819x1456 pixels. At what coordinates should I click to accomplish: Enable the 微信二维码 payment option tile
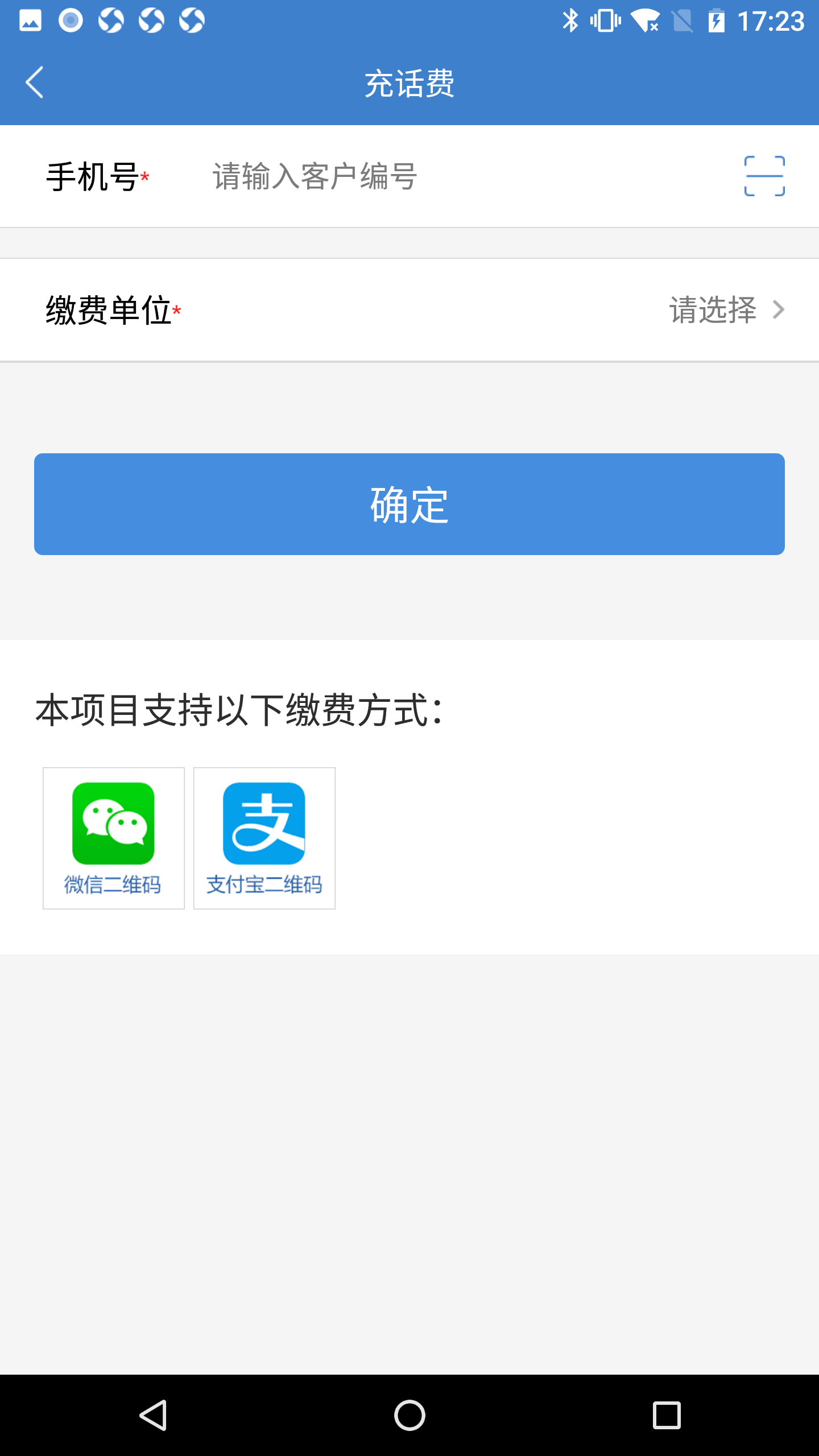tap(113, 838)
